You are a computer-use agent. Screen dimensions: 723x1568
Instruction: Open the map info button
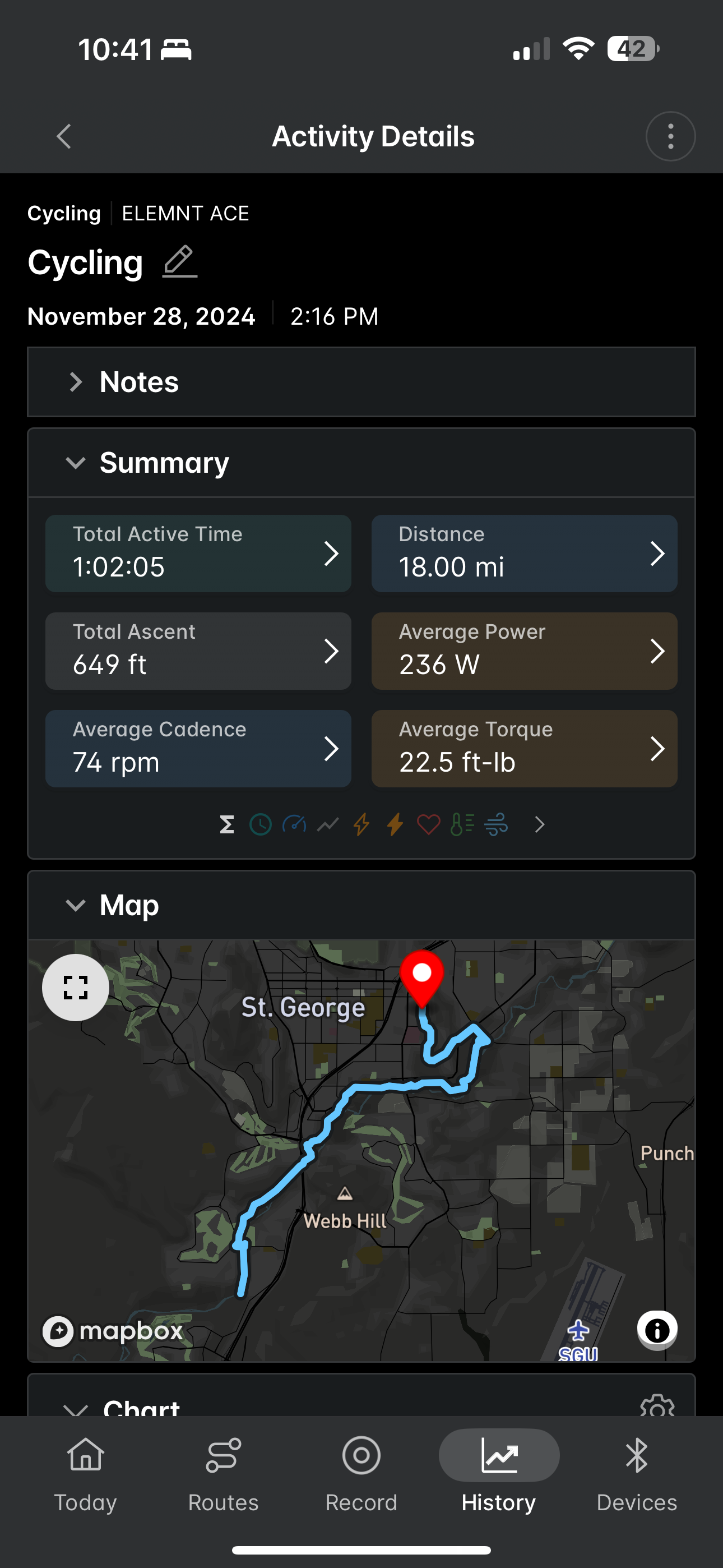coord(657,1330)
